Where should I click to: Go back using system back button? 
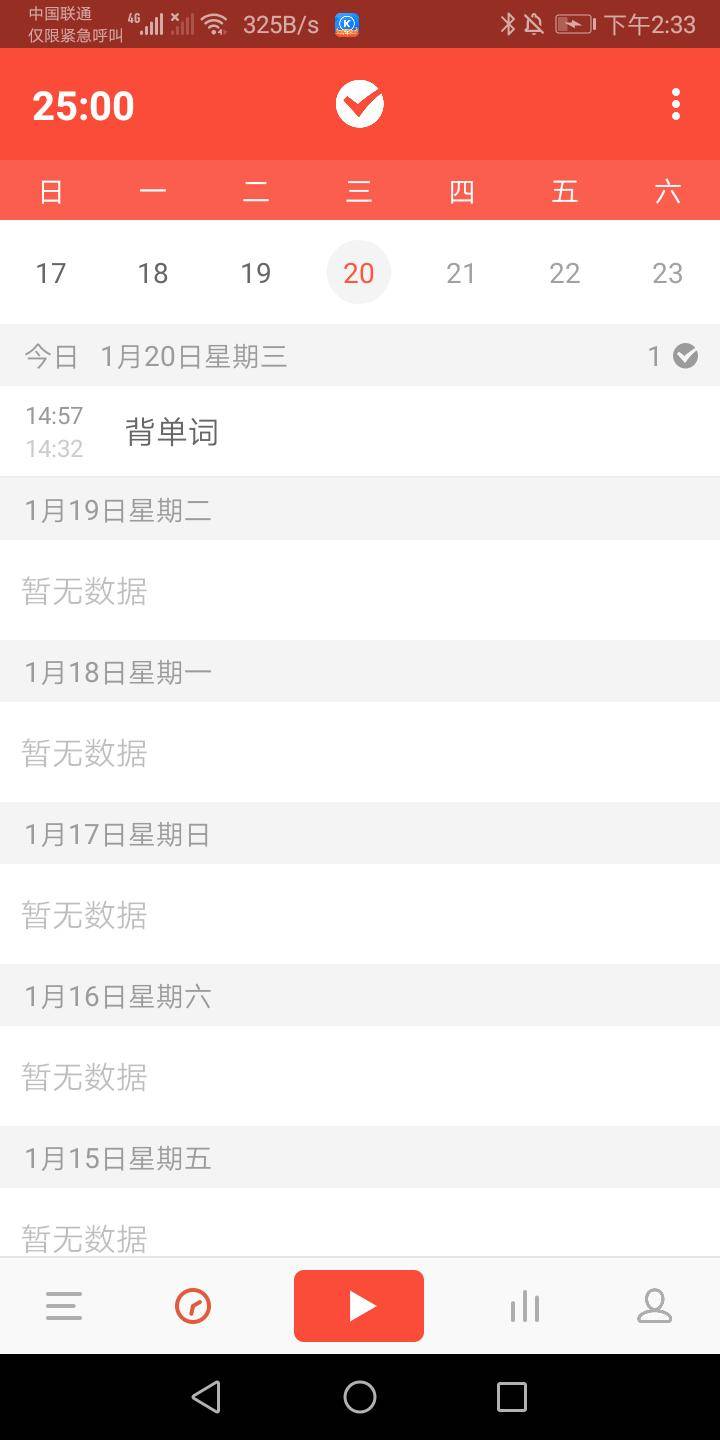(x=206, y=1397)
